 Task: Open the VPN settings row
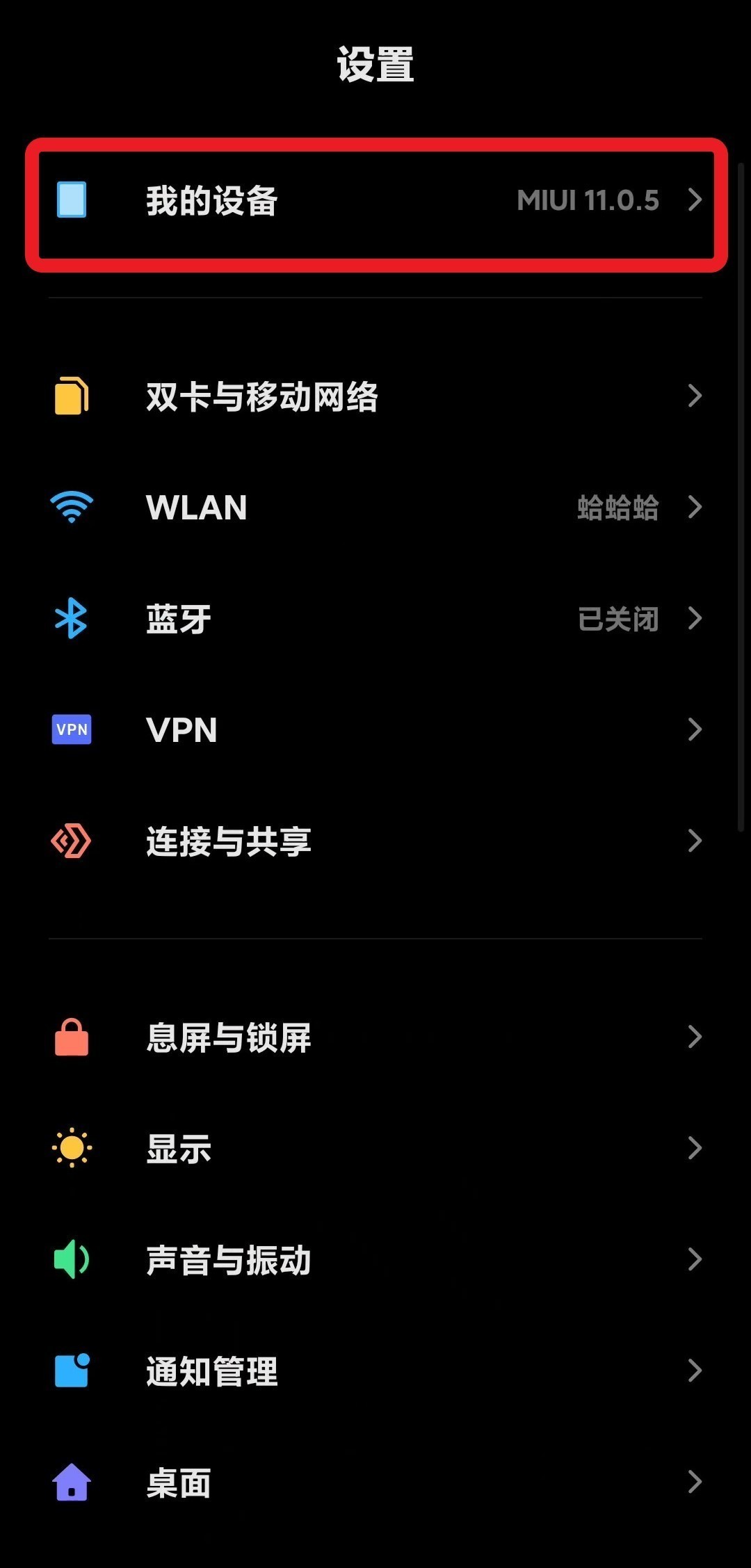pyautogui.click(x=375, y=730)
